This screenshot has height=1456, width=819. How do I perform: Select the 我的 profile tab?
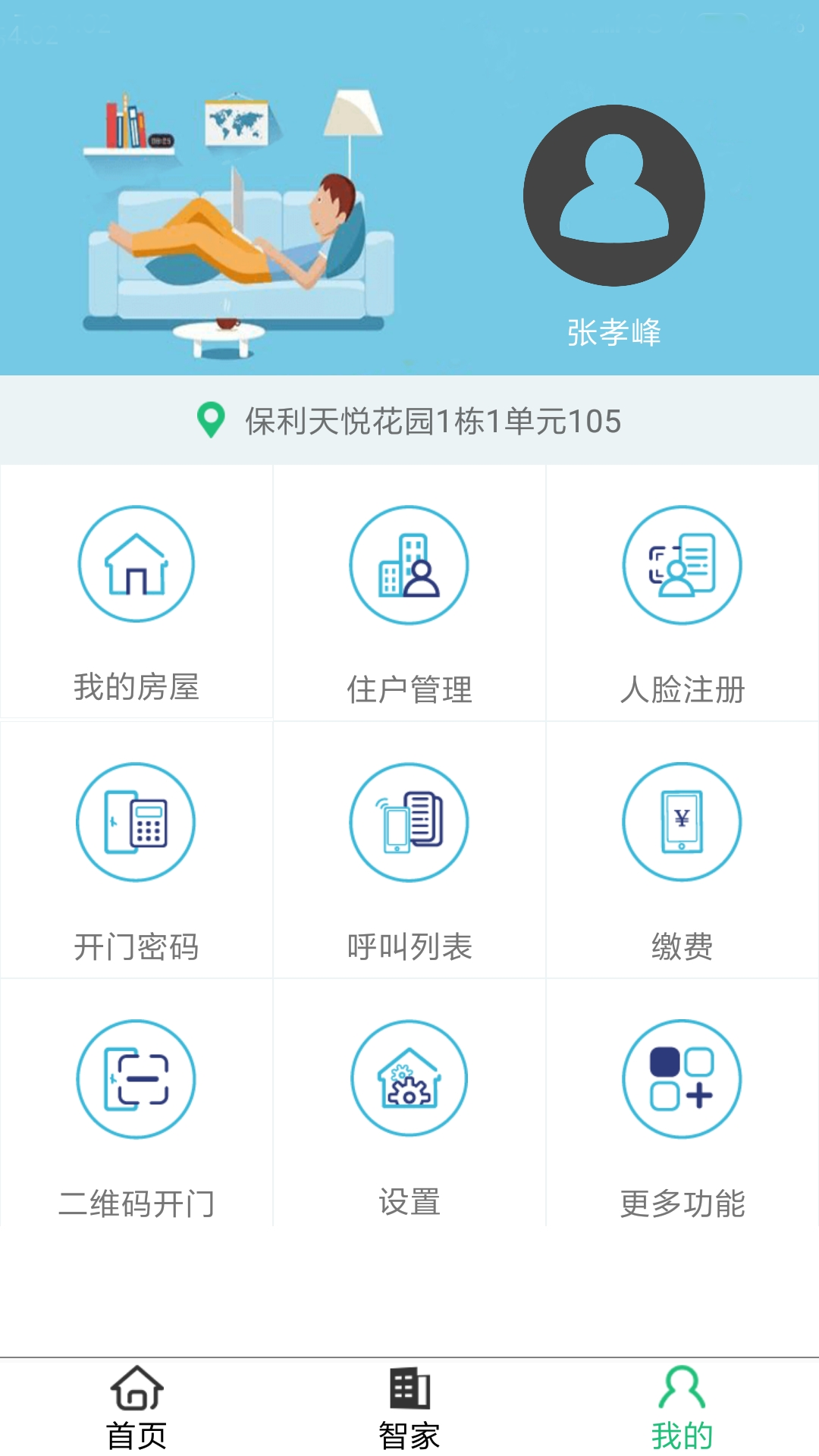pyautogui.click(x=682, y=1407)
